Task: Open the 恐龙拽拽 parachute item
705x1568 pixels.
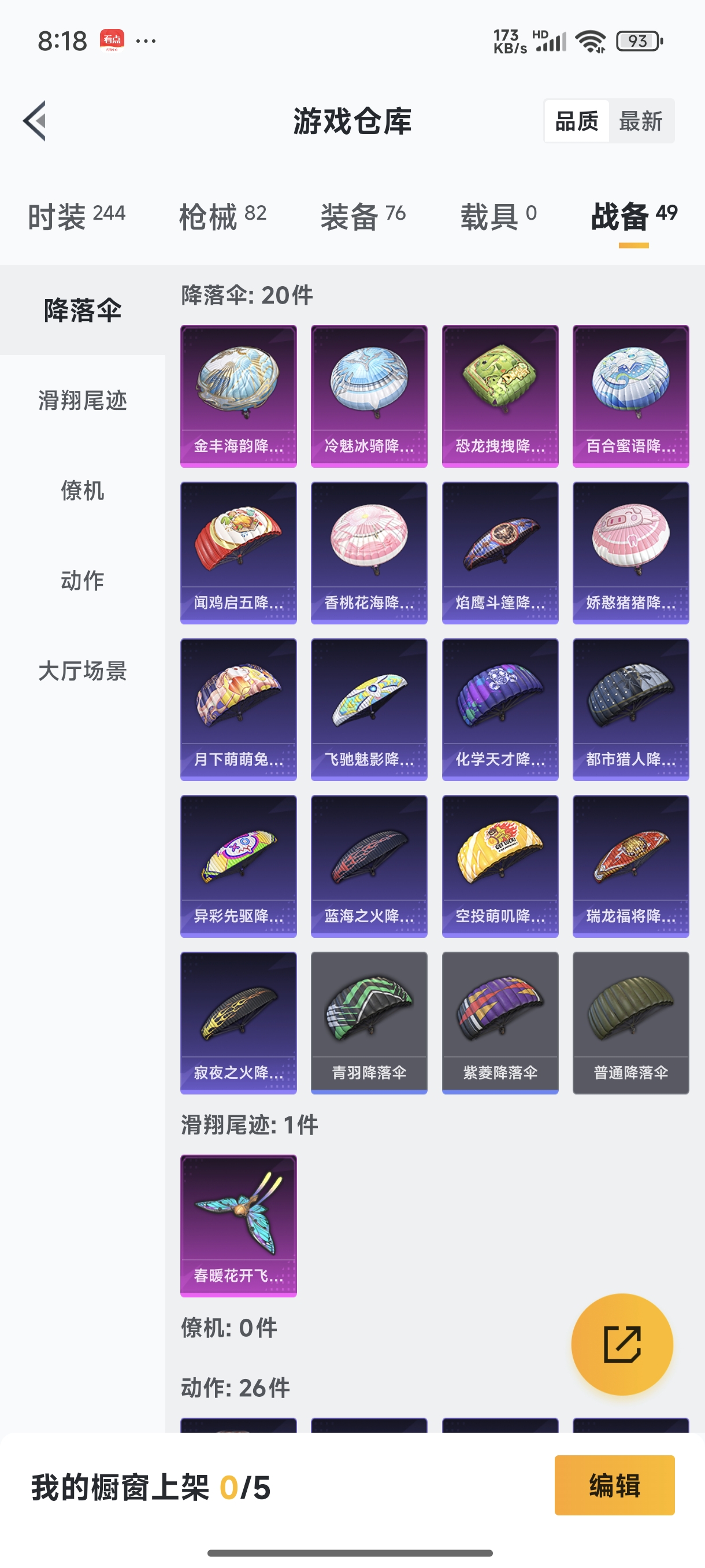Action: click(500, 396)
